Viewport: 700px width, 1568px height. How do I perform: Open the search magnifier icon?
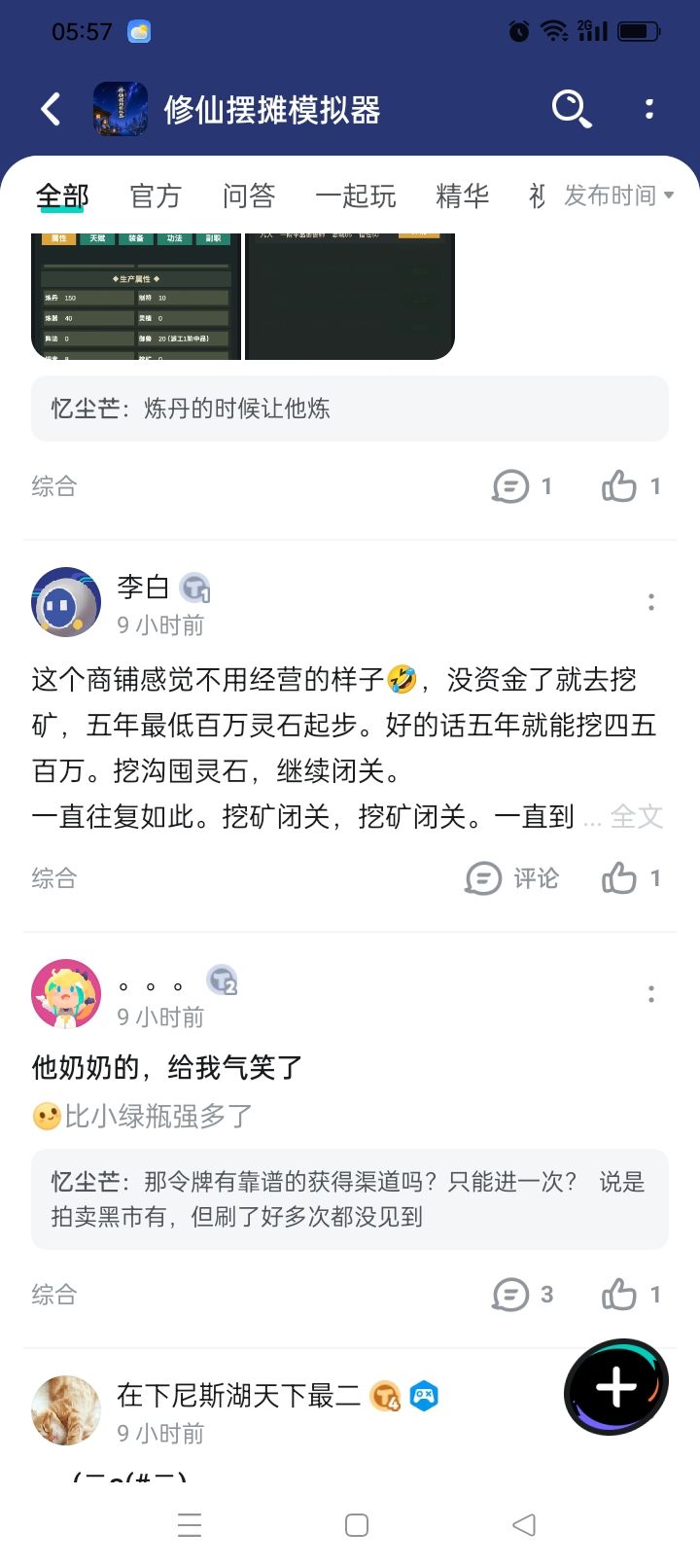pos(572,109)
